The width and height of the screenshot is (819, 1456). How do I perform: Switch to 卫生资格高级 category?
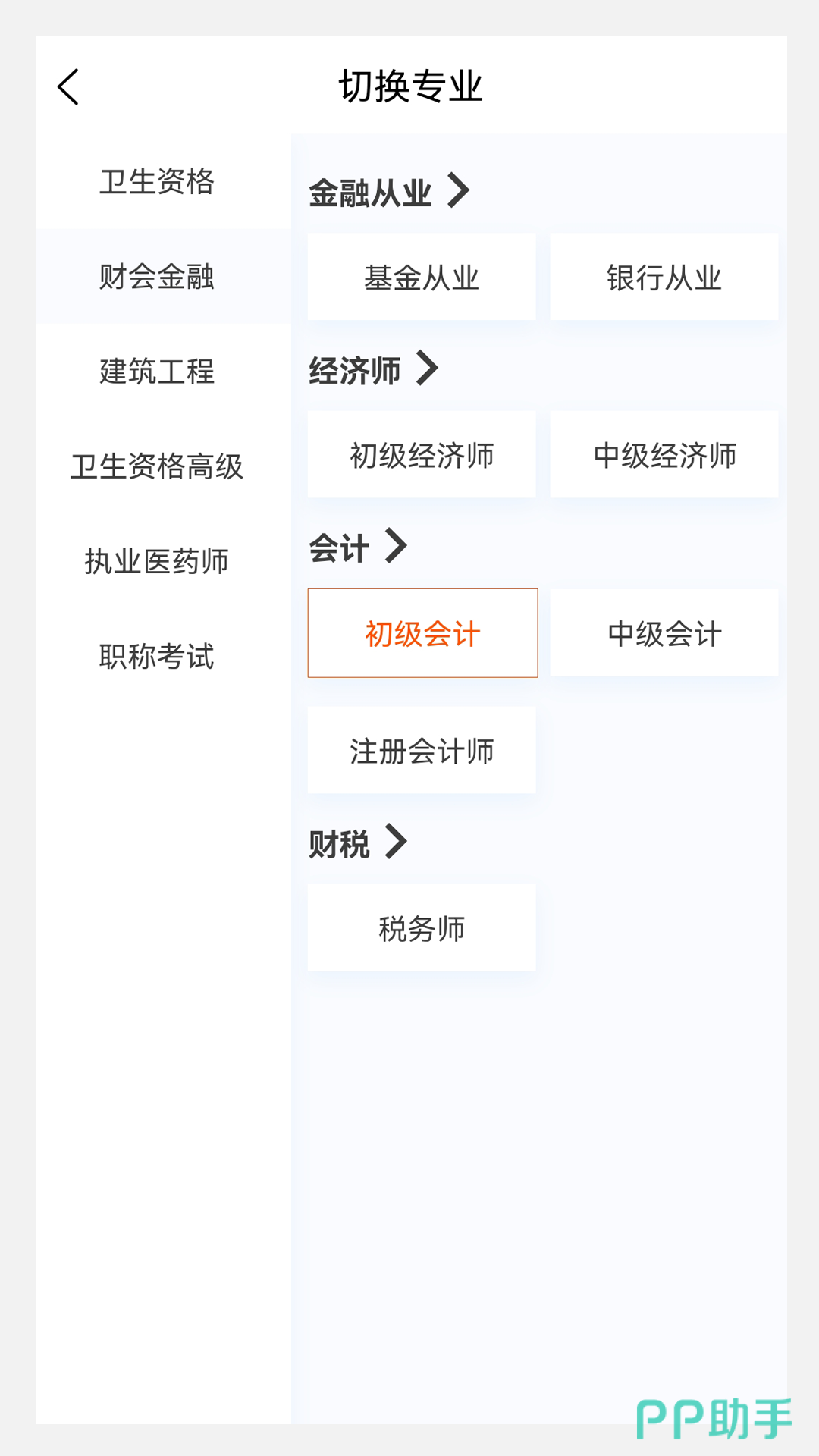(x=157, y=466)
